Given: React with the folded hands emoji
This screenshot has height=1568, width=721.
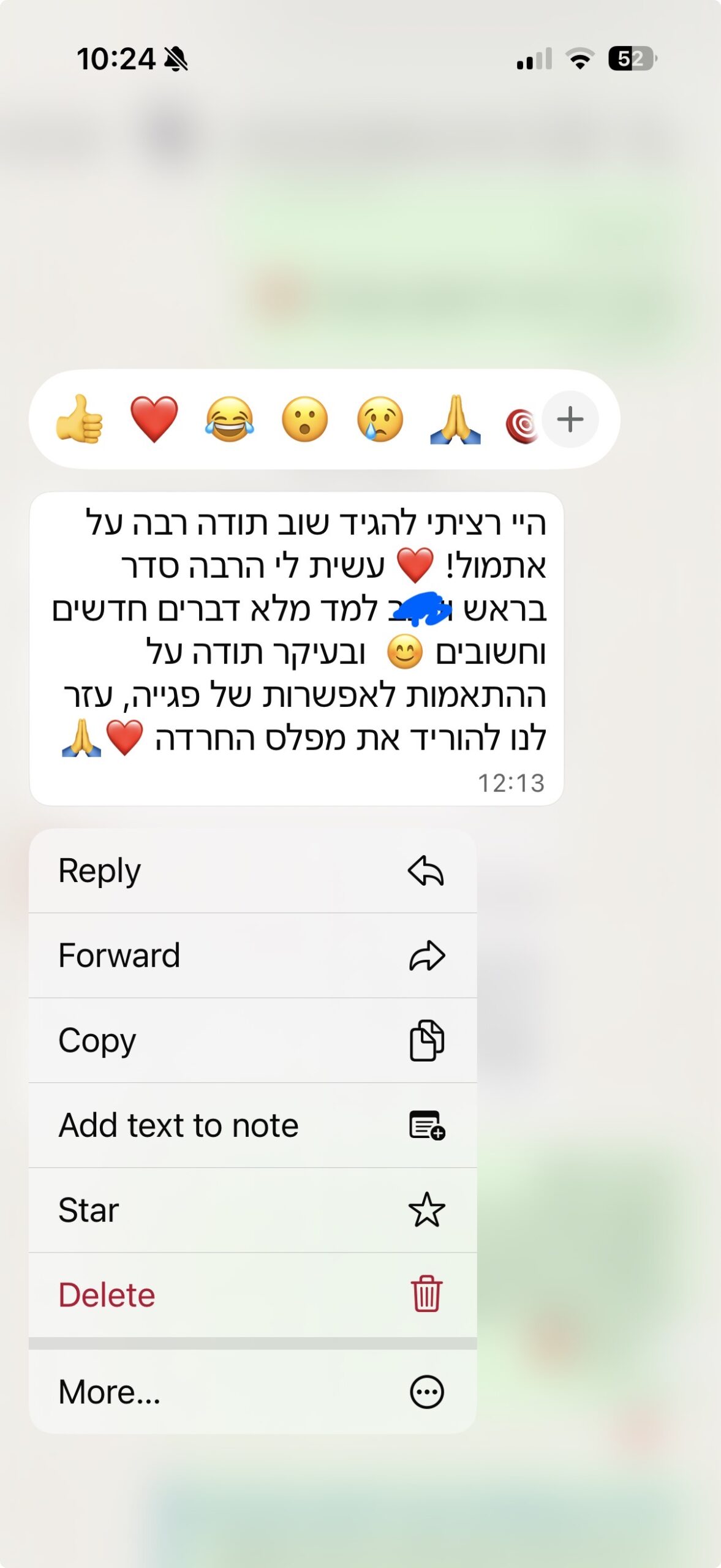Looking at the screenshot, I should coord(453,419).
